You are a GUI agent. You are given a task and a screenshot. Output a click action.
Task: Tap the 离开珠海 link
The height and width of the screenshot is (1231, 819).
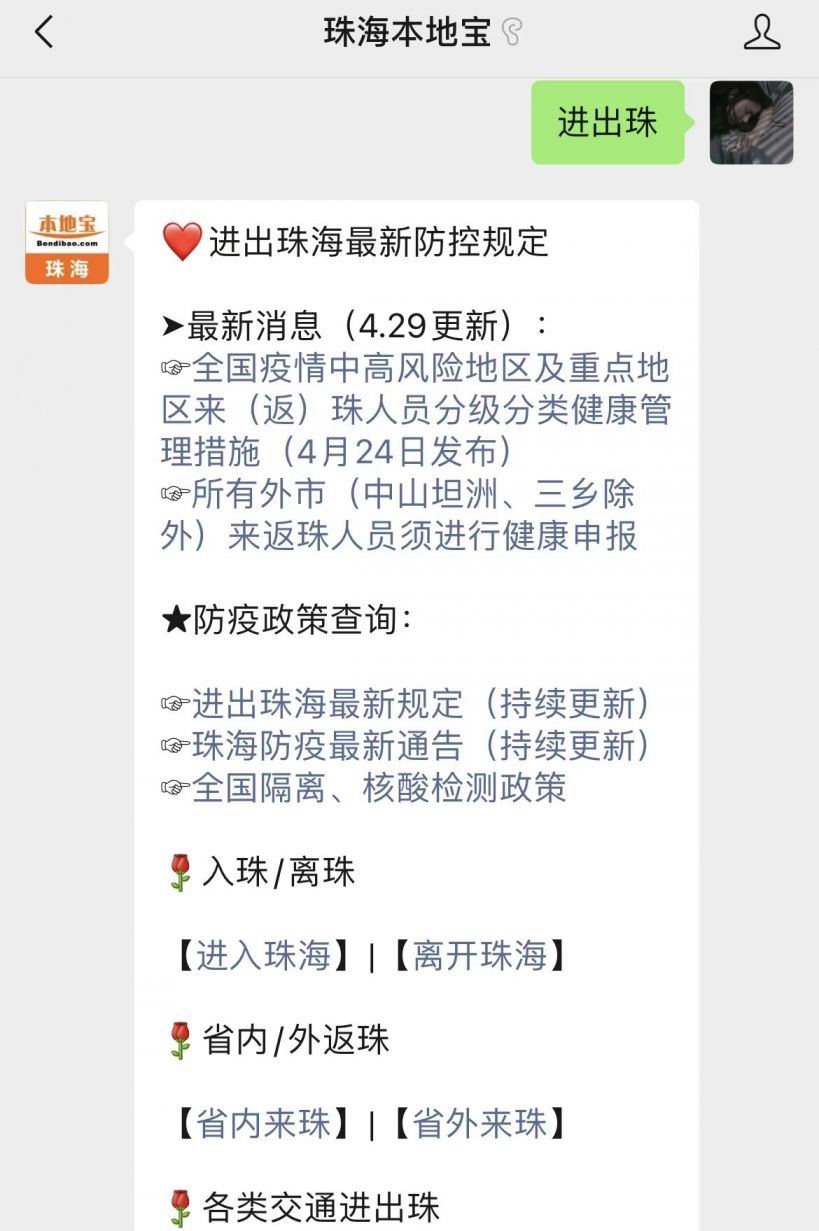(x=480, y=956)
